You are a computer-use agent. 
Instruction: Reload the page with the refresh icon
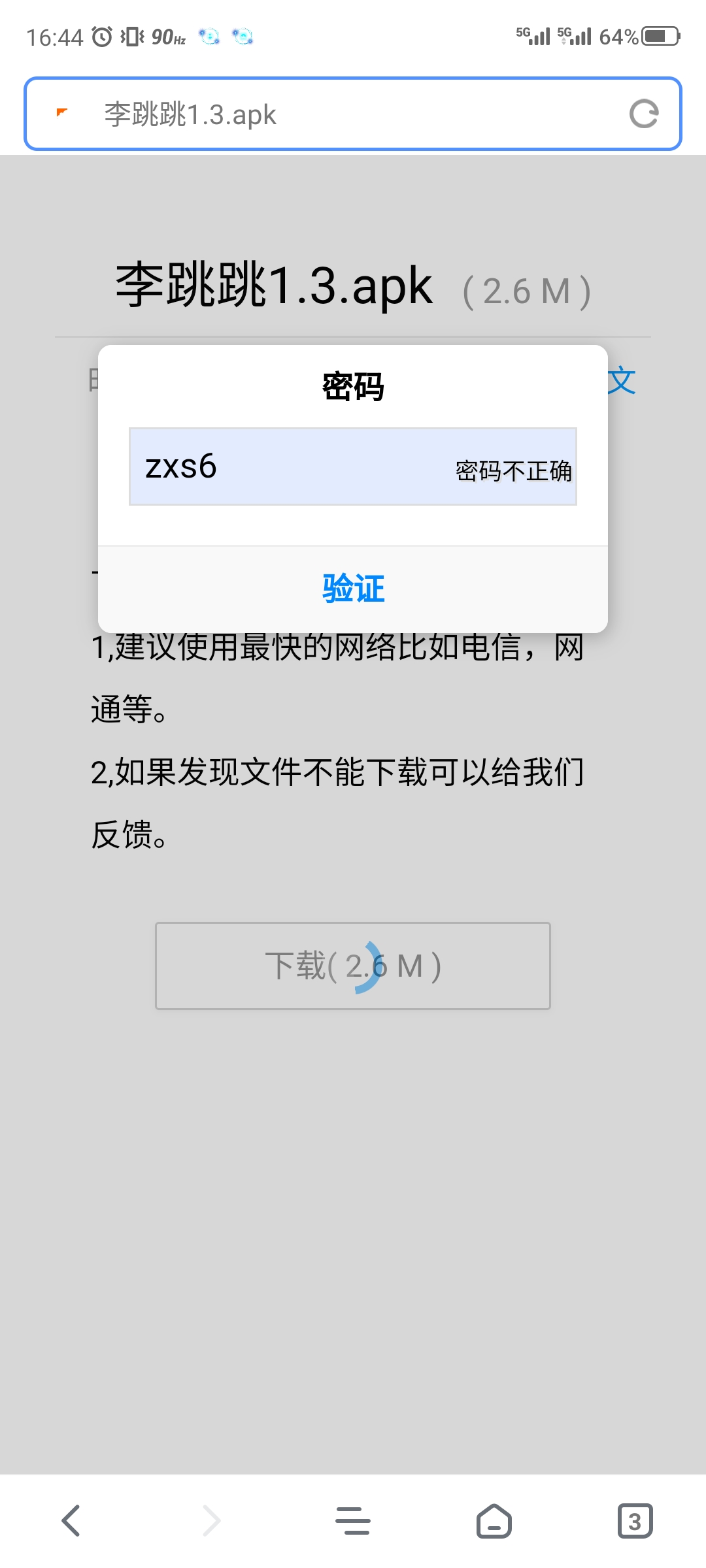[644, 114]
